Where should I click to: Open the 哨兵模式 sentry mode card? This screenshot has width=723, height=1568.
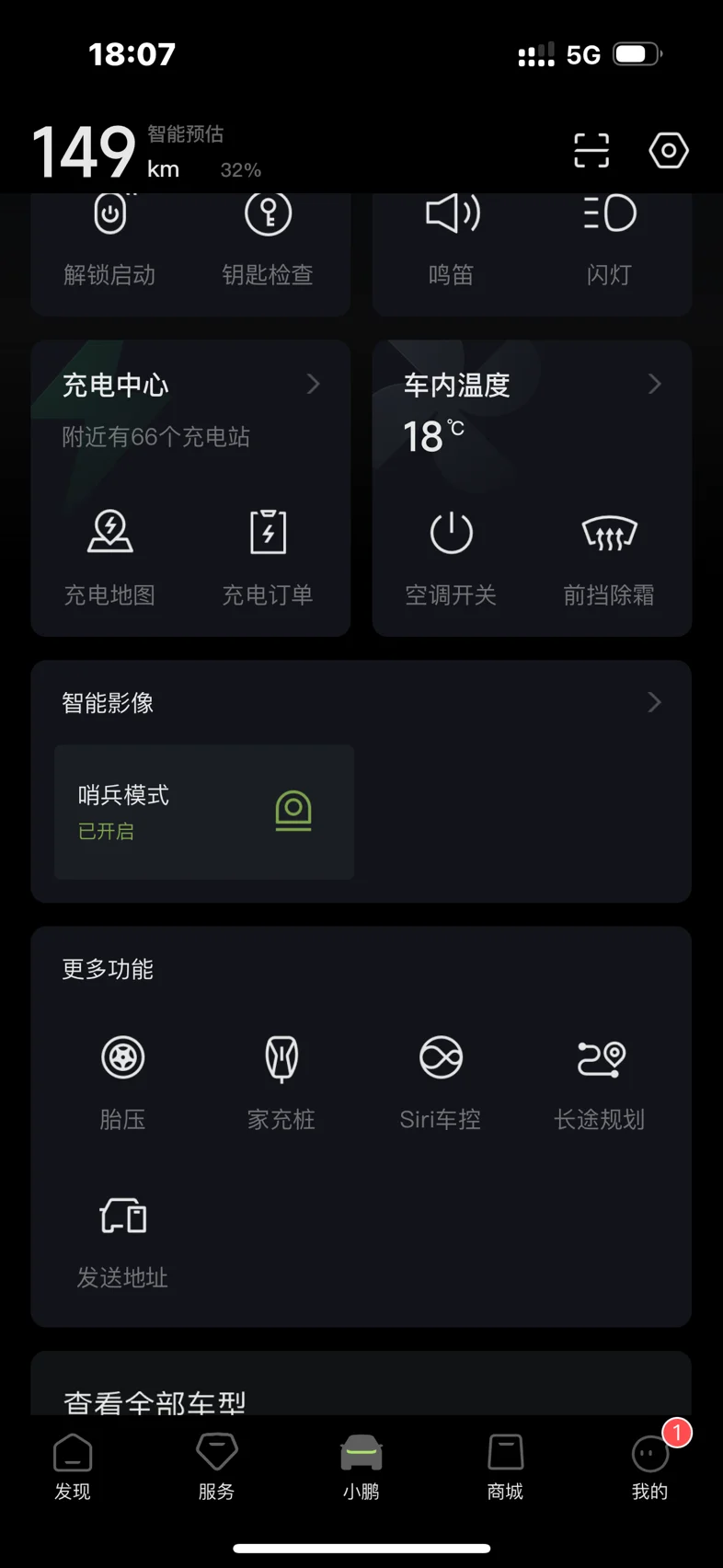pos(204,812)
